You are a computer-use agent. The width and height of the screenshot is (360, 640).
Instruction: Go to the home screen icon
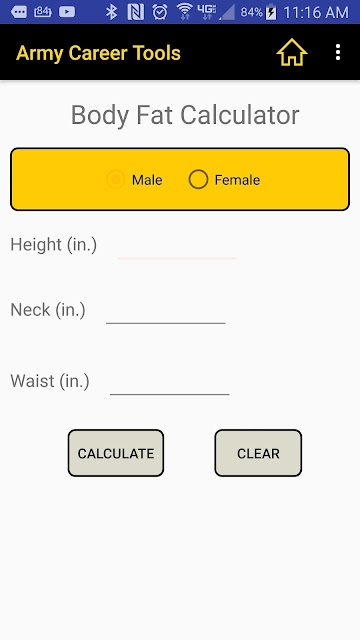(291, 52)
